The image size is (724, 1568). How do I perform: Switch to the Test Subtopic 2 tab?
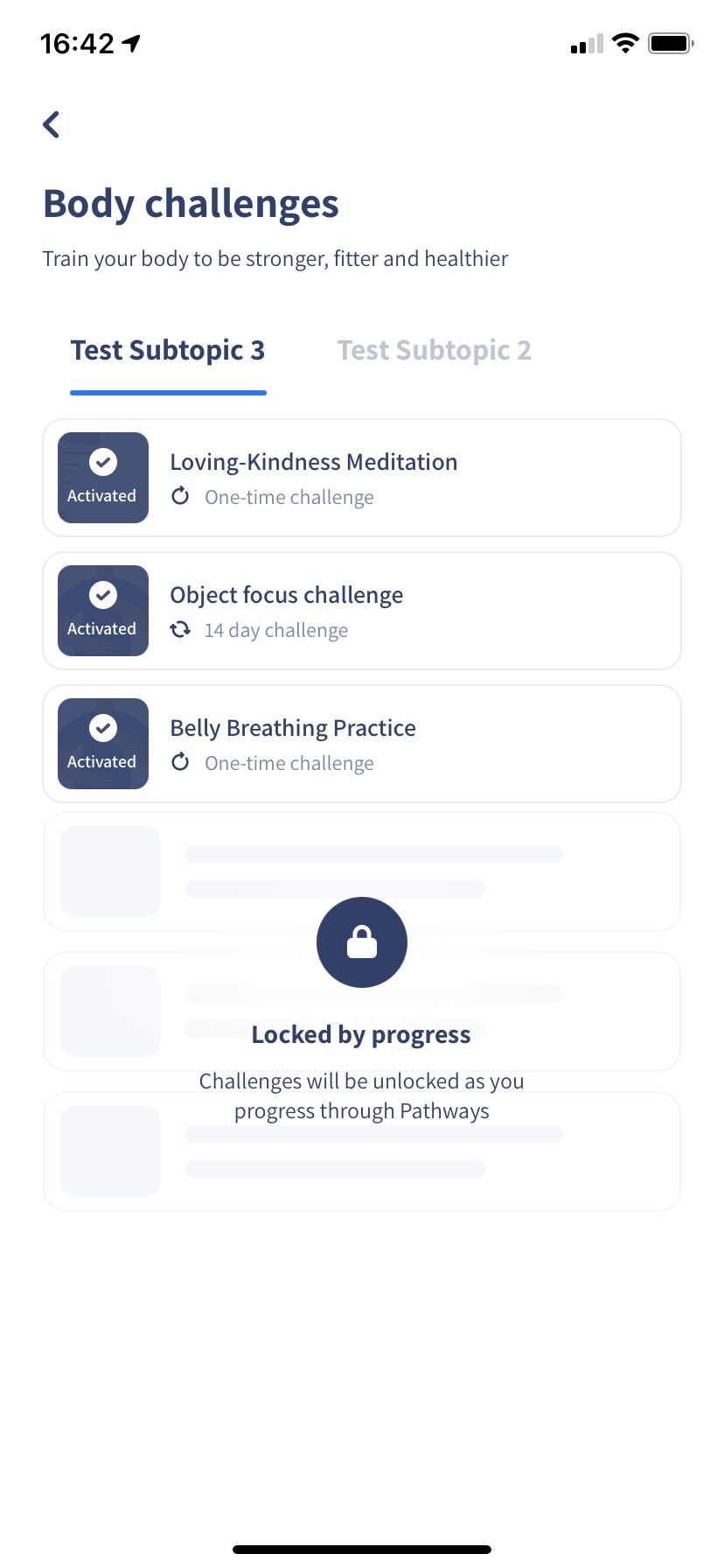435,350
